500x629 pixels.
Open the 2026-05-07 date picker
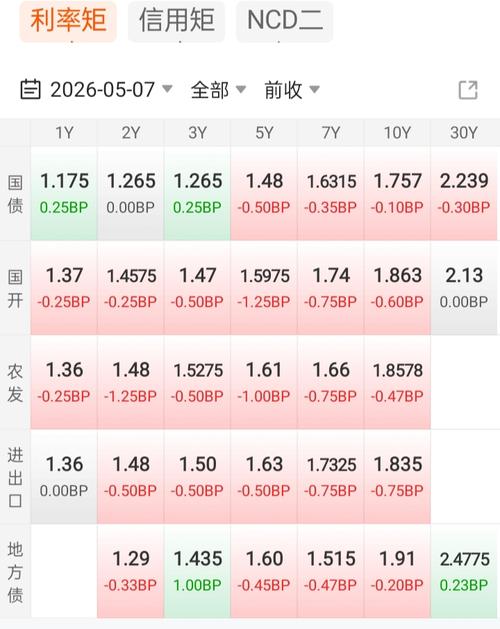click(x=96, y=89)
